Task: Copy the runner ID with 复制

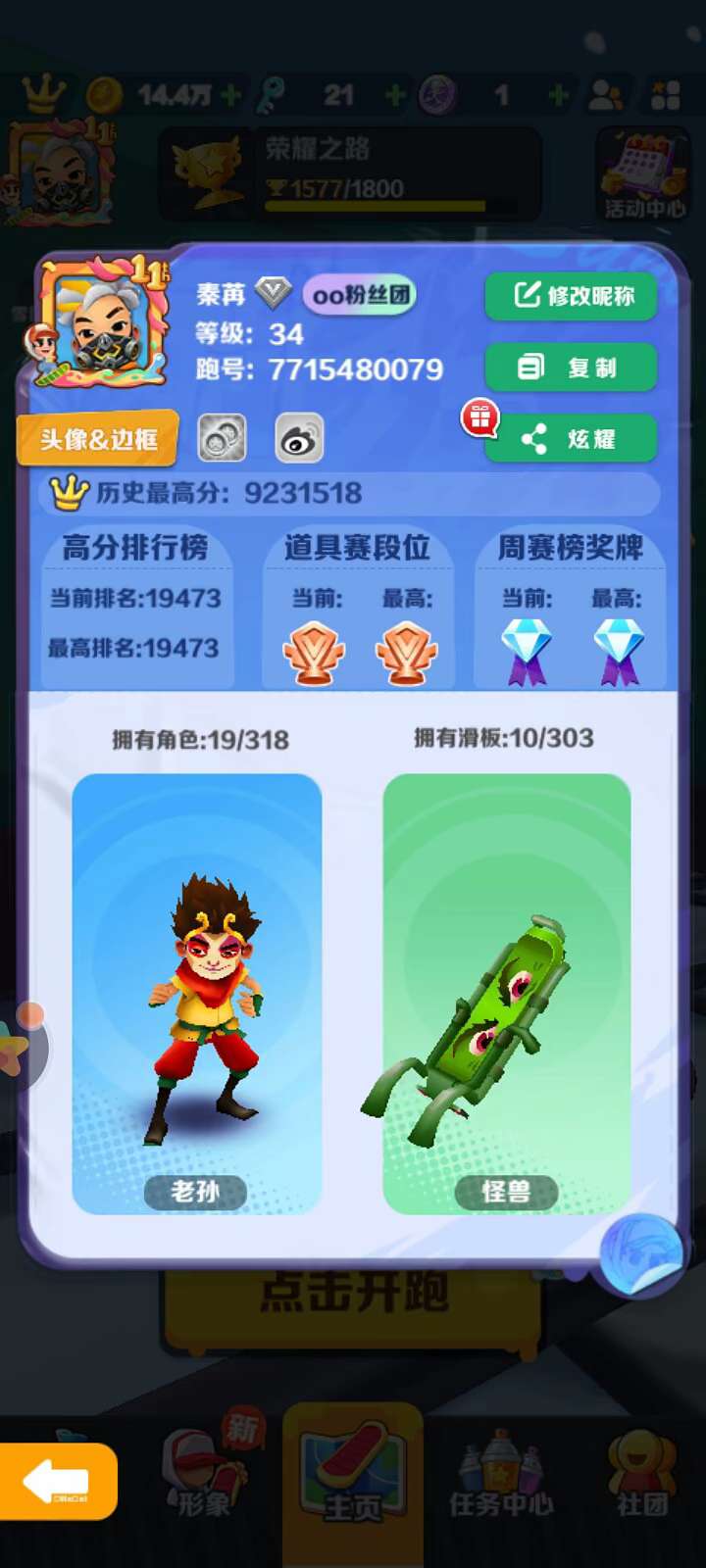Action: click(571, 367)
